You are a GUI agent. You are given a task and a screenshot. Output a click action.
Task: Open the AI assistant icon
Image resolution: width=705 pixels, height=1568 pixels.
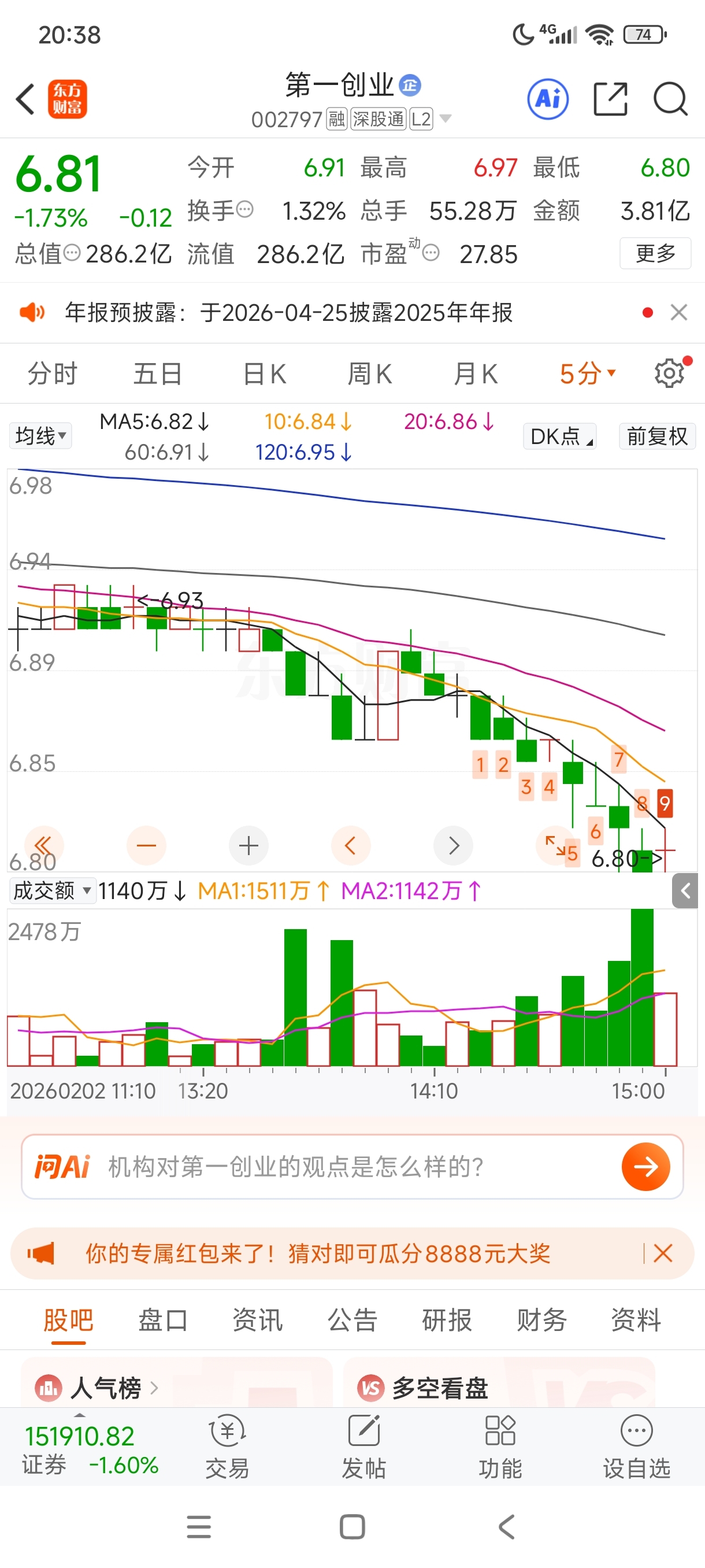pyautogui.click(x=547, y=99)
